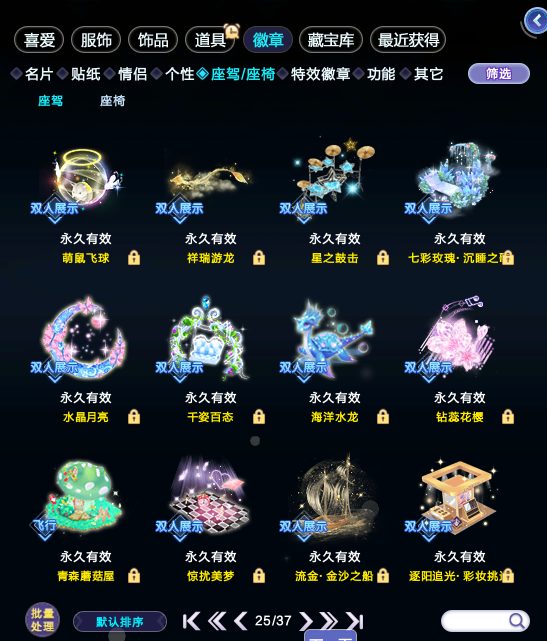Open the 批量处理 batch button
547x641 pixels.
[x=43, y=620]
